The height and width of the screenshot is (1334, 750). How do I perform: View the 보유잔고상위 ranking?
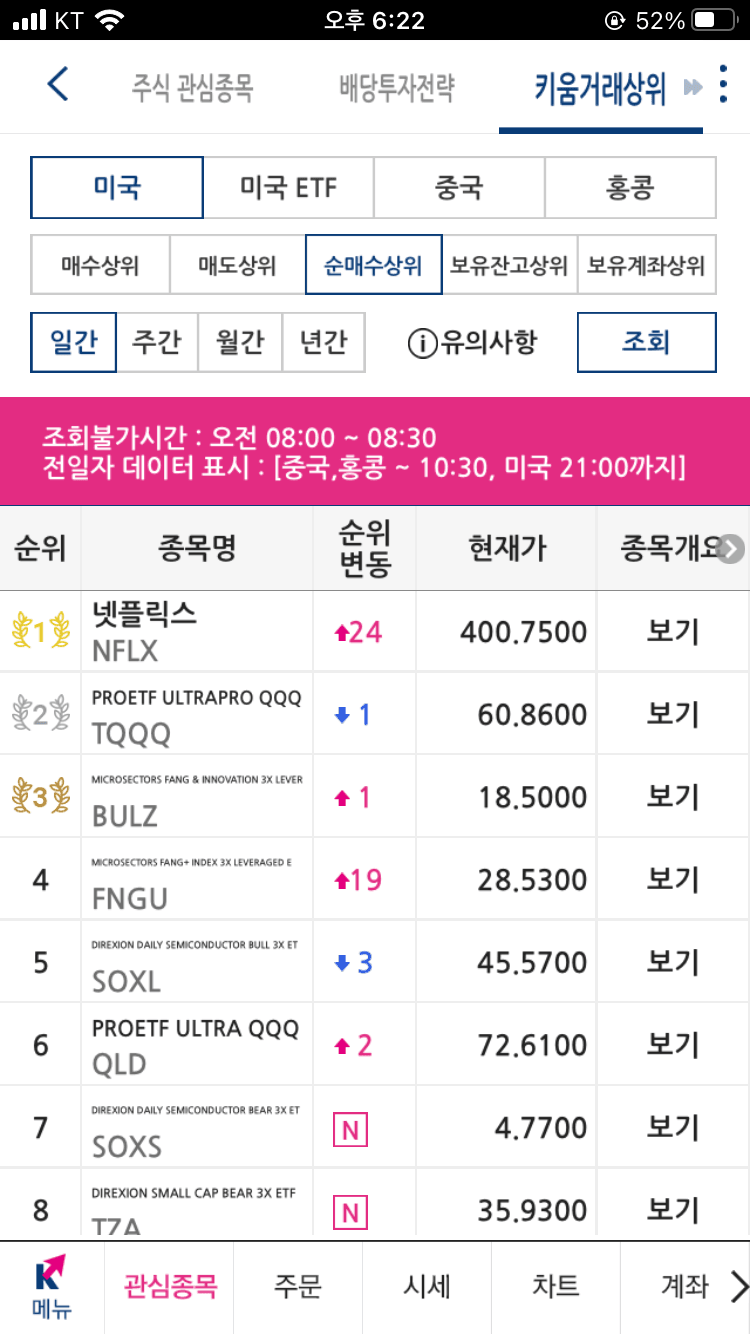(509, 265)
